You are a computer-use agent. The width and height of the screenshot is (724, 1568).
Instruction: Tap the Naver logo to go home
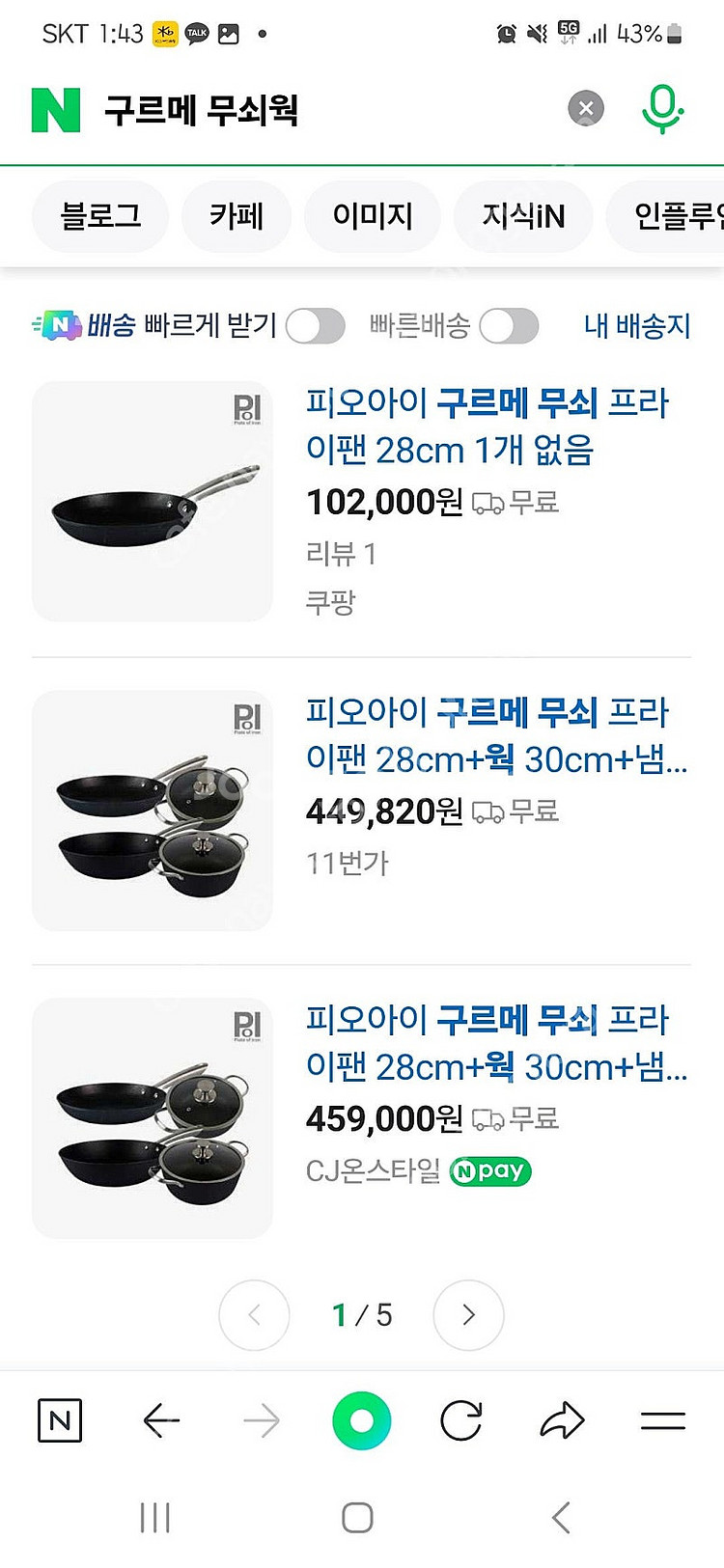tap(56, 109)
